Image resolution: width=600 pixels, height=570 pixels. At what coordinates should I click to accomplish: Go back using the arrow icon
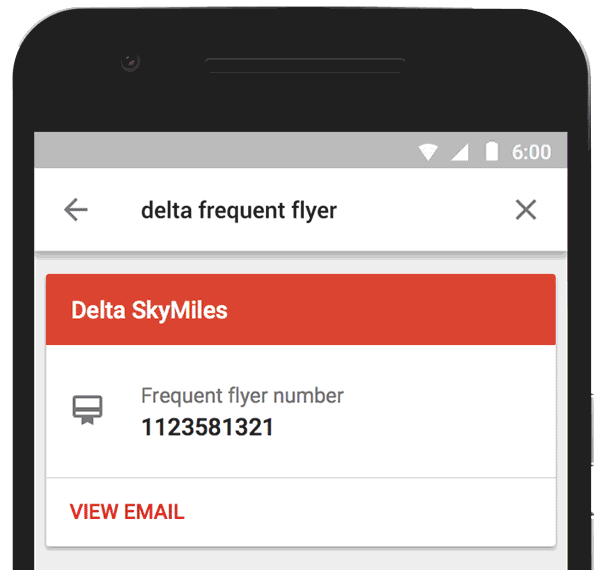(76, 209)
